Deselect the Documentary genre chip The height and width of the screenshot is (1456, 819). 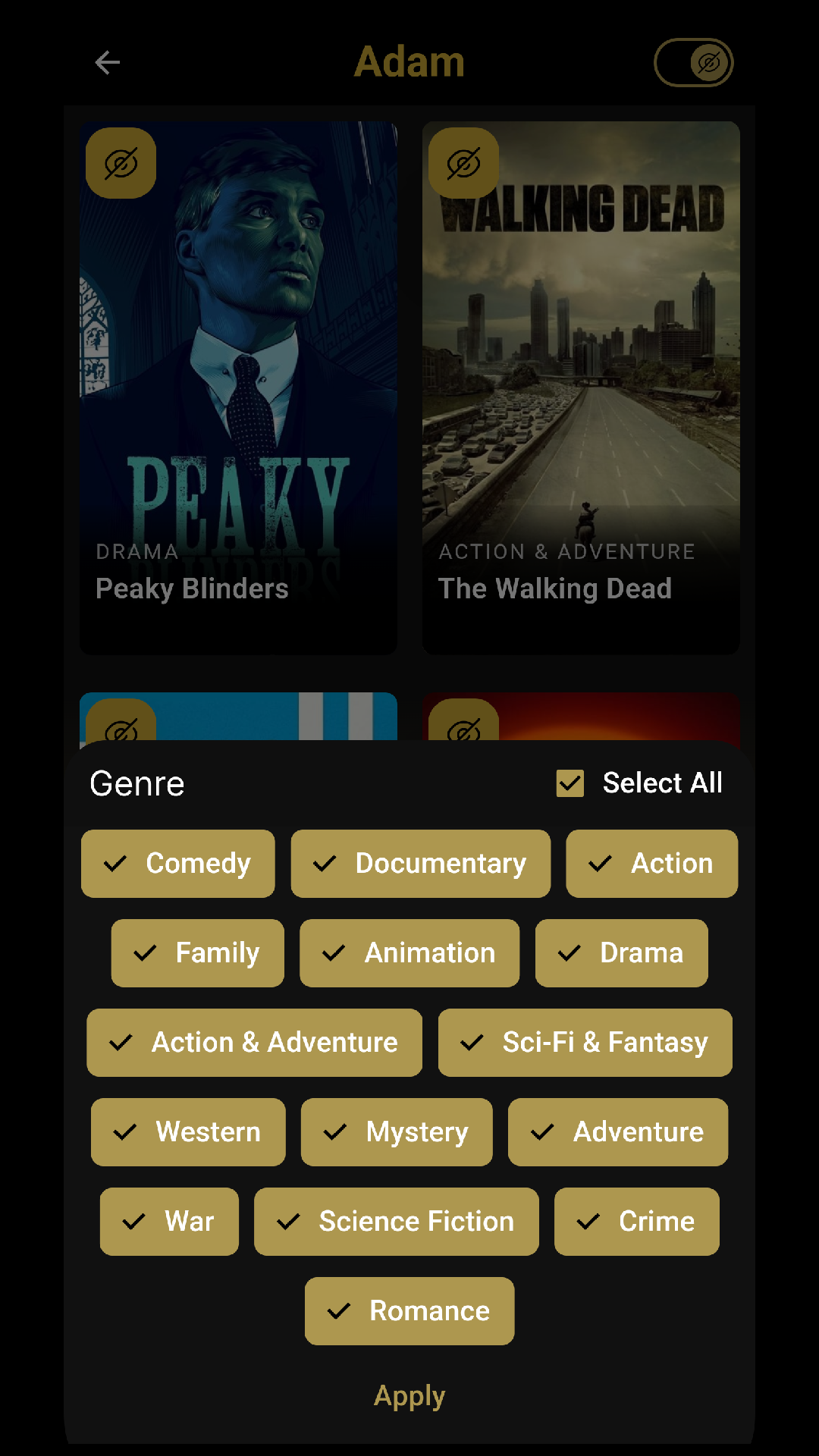click(x=421, y=864)
